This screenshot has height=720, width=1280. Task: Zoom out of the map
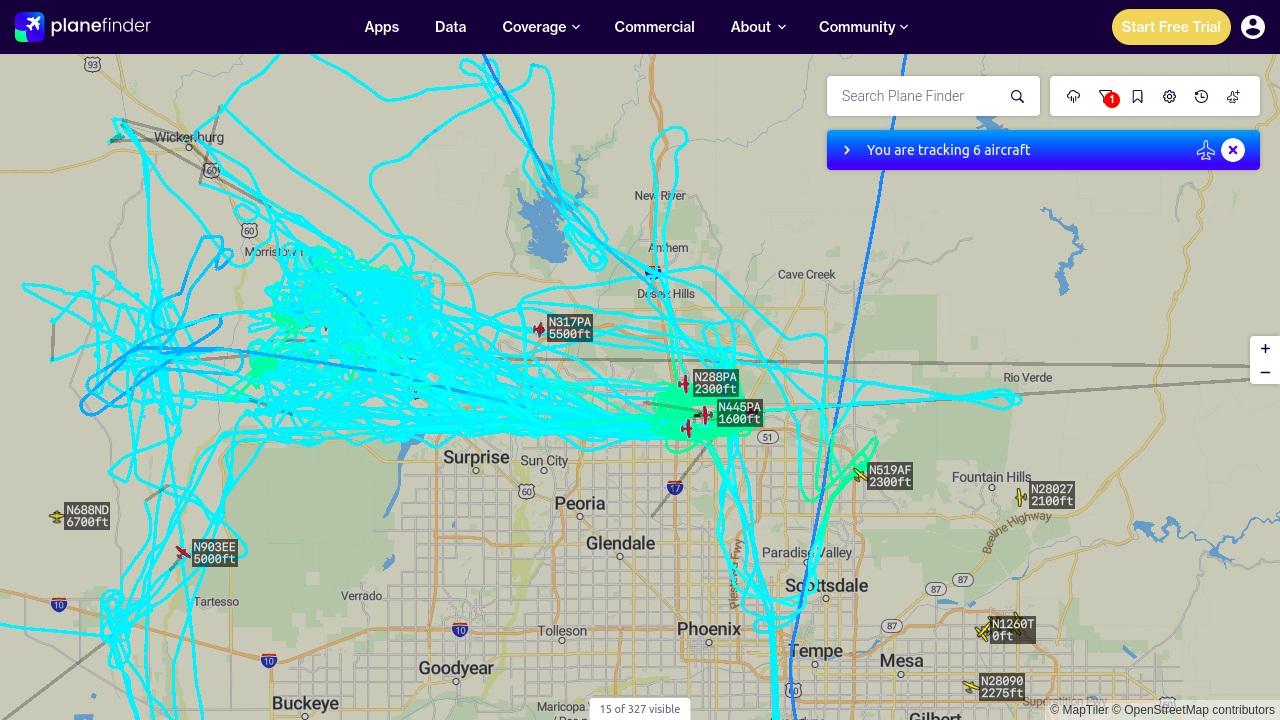pos(1265,372)
